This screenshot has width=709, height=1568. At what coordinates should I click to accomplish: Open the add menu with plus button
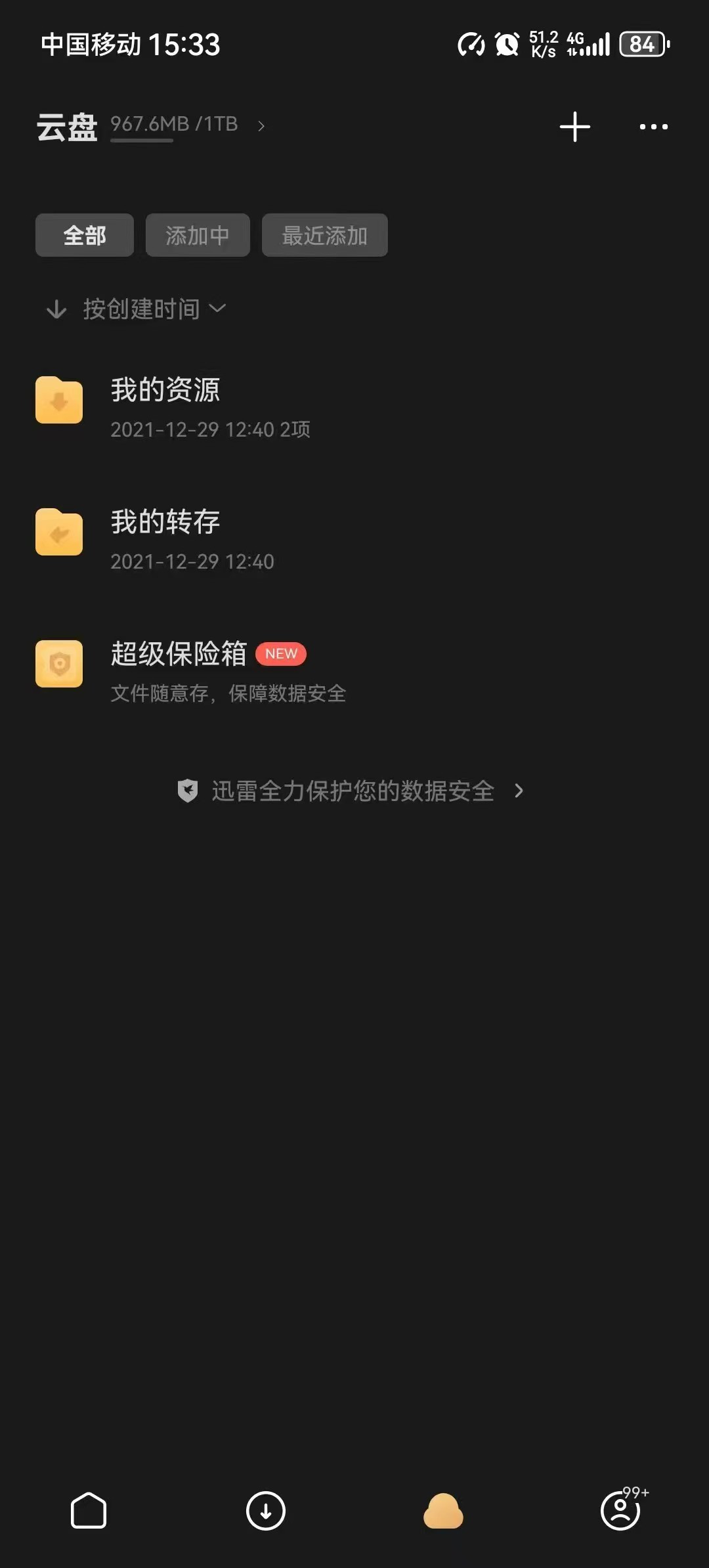pos(573,126)
